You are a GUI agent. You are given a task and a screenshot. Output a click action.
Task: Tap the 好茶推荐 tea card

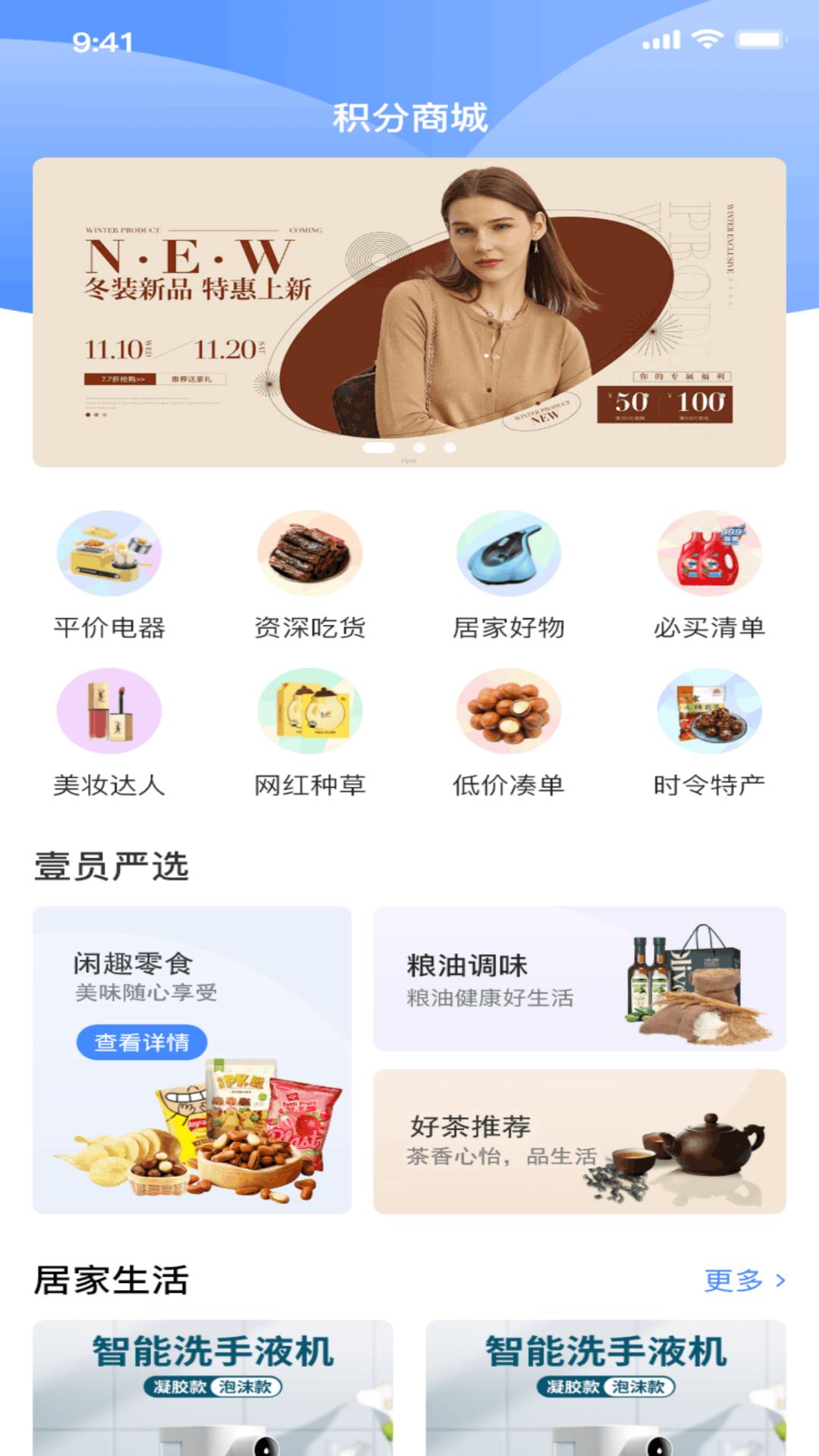pos(580,1137)
